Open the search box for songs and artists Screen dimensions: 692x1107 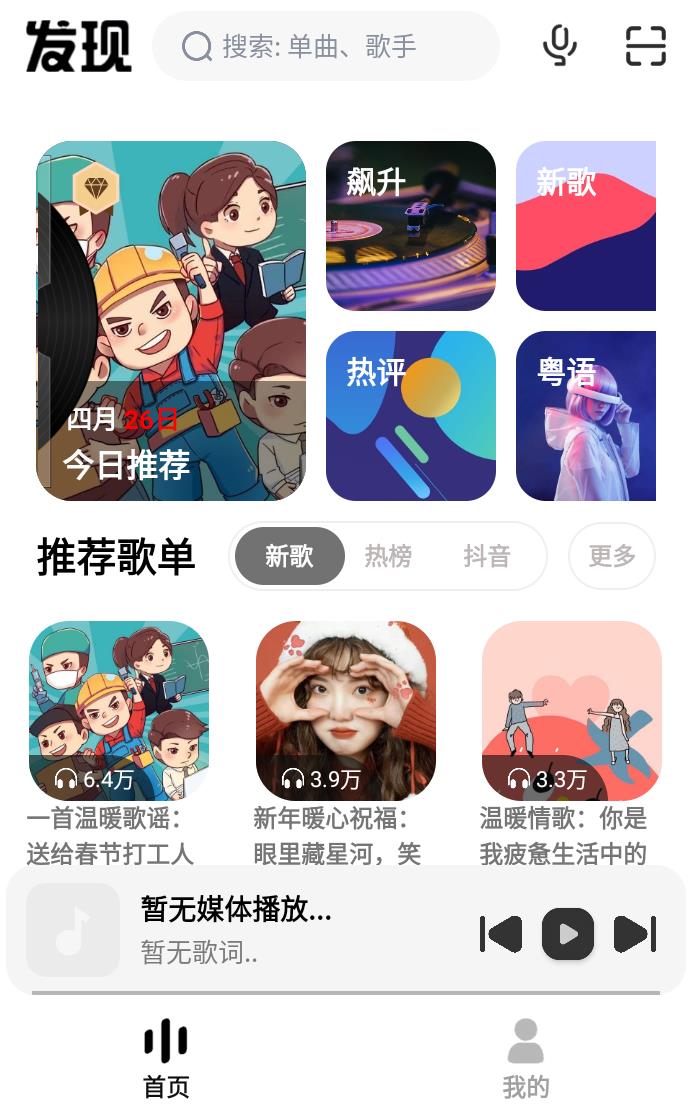[325, 46]
